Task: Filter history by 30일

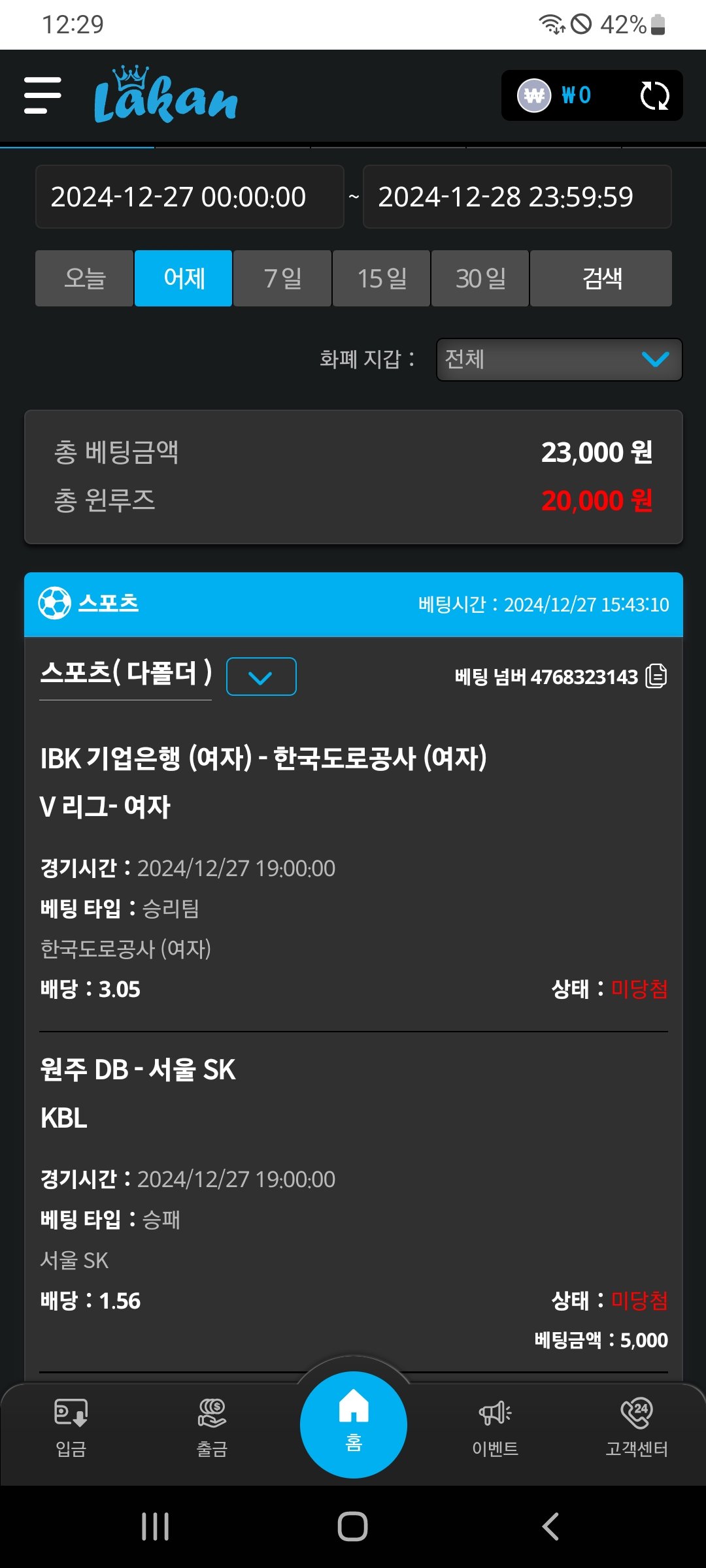Action: [480, 278]
